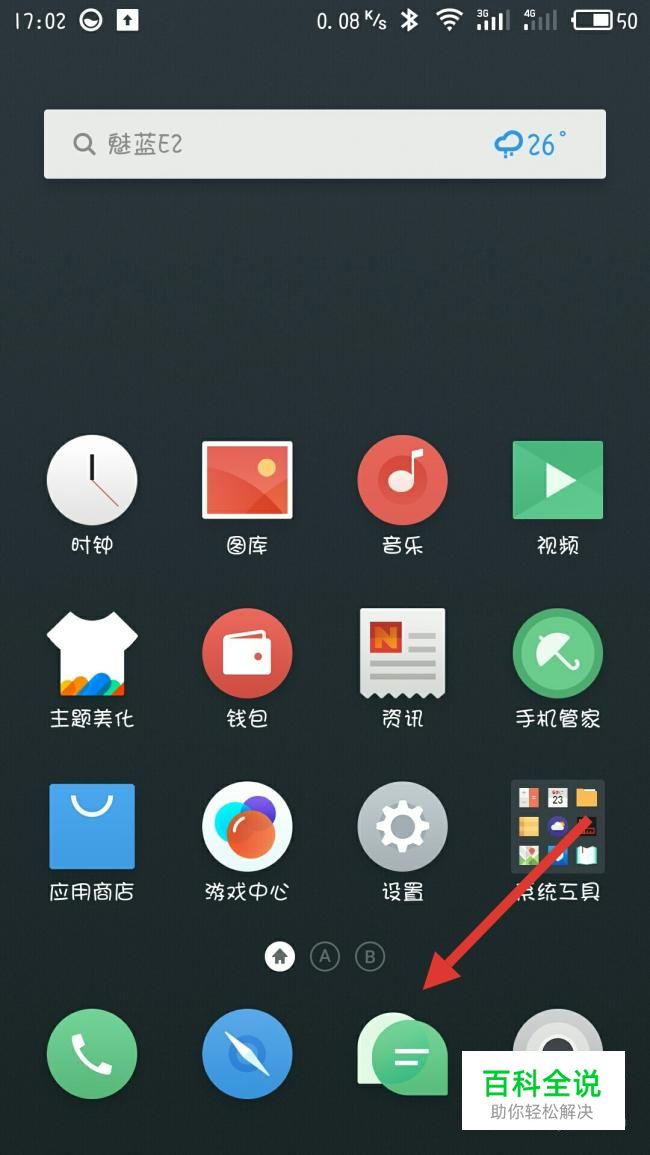The height and width of the screenshot is (1155, 650).
Task: Open the 应用商店 app store
Action: click(92, 826)
